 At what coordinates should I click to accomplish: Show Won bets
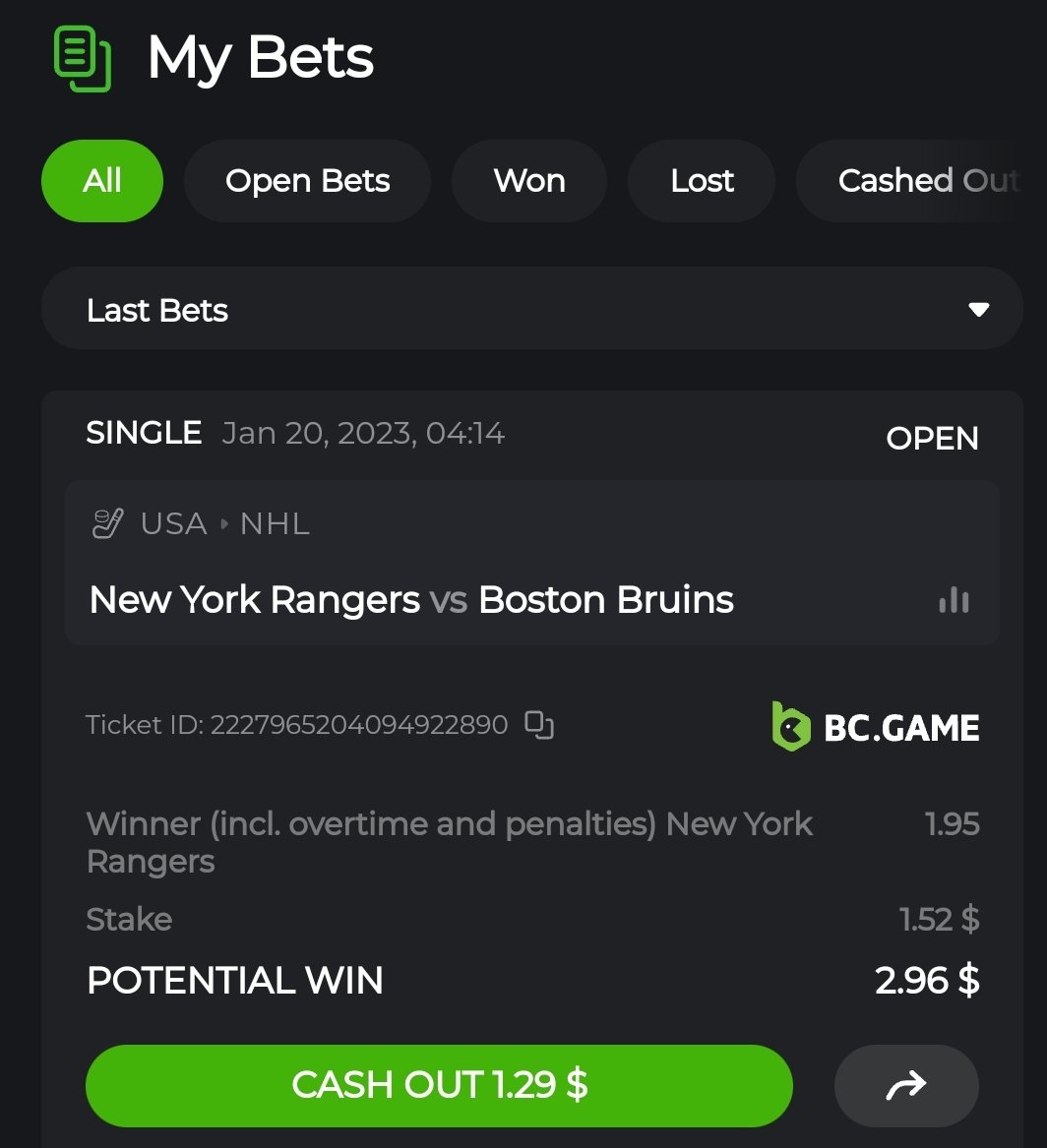point(529,181)
